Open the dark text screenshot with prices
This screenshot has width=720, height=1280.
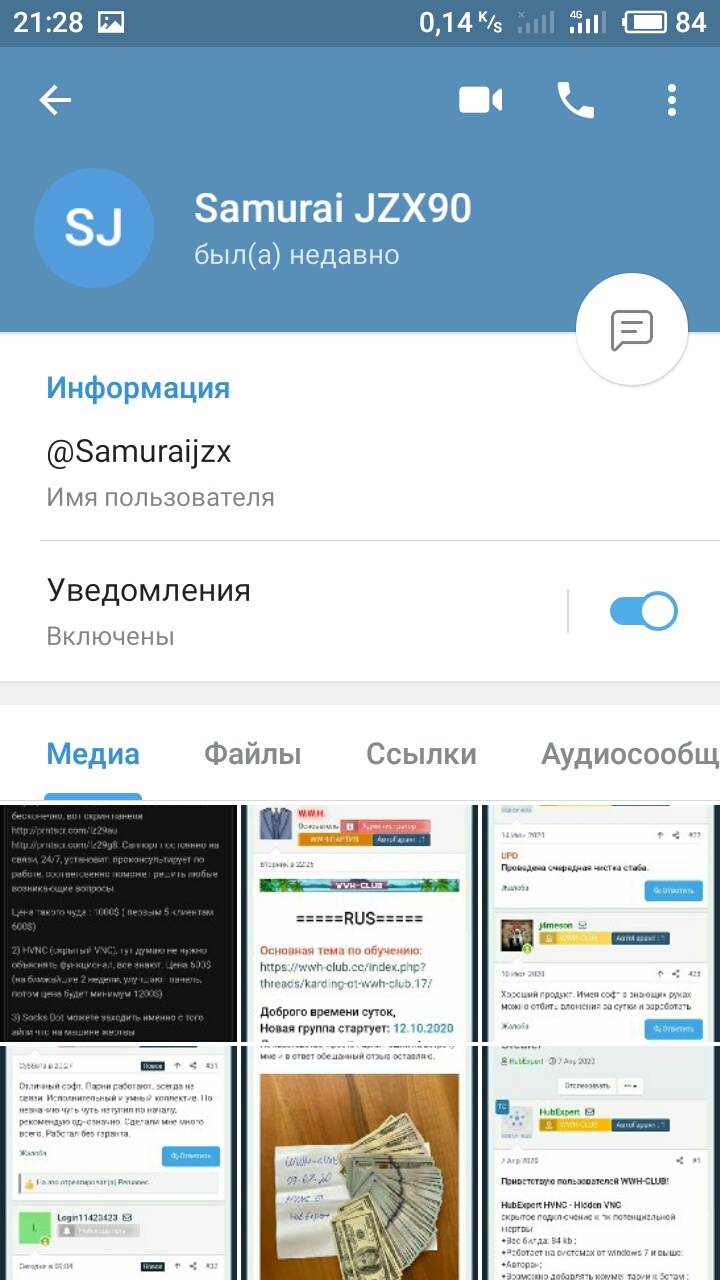(118, 923)
